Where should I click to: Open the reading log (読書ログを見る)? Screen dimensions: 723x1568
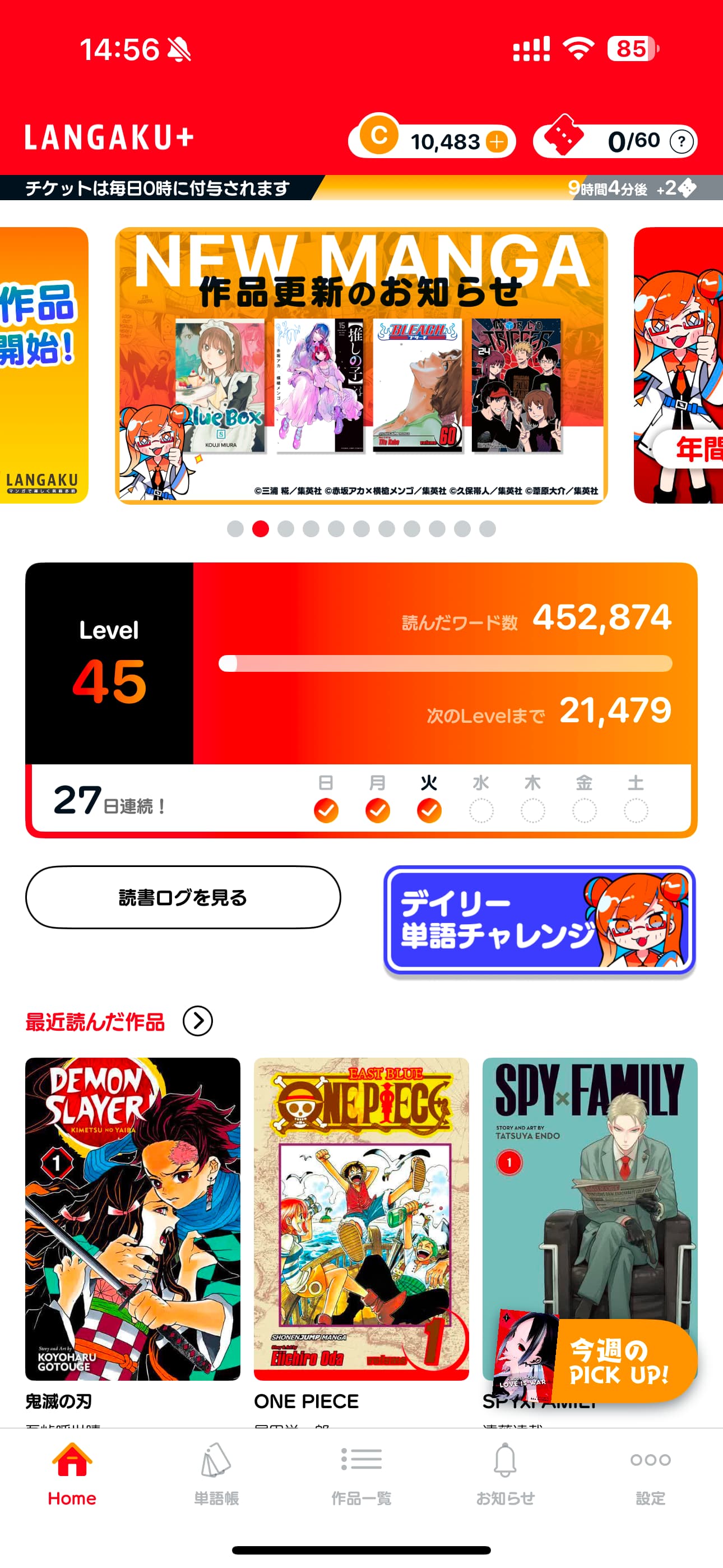coord(183,897)
